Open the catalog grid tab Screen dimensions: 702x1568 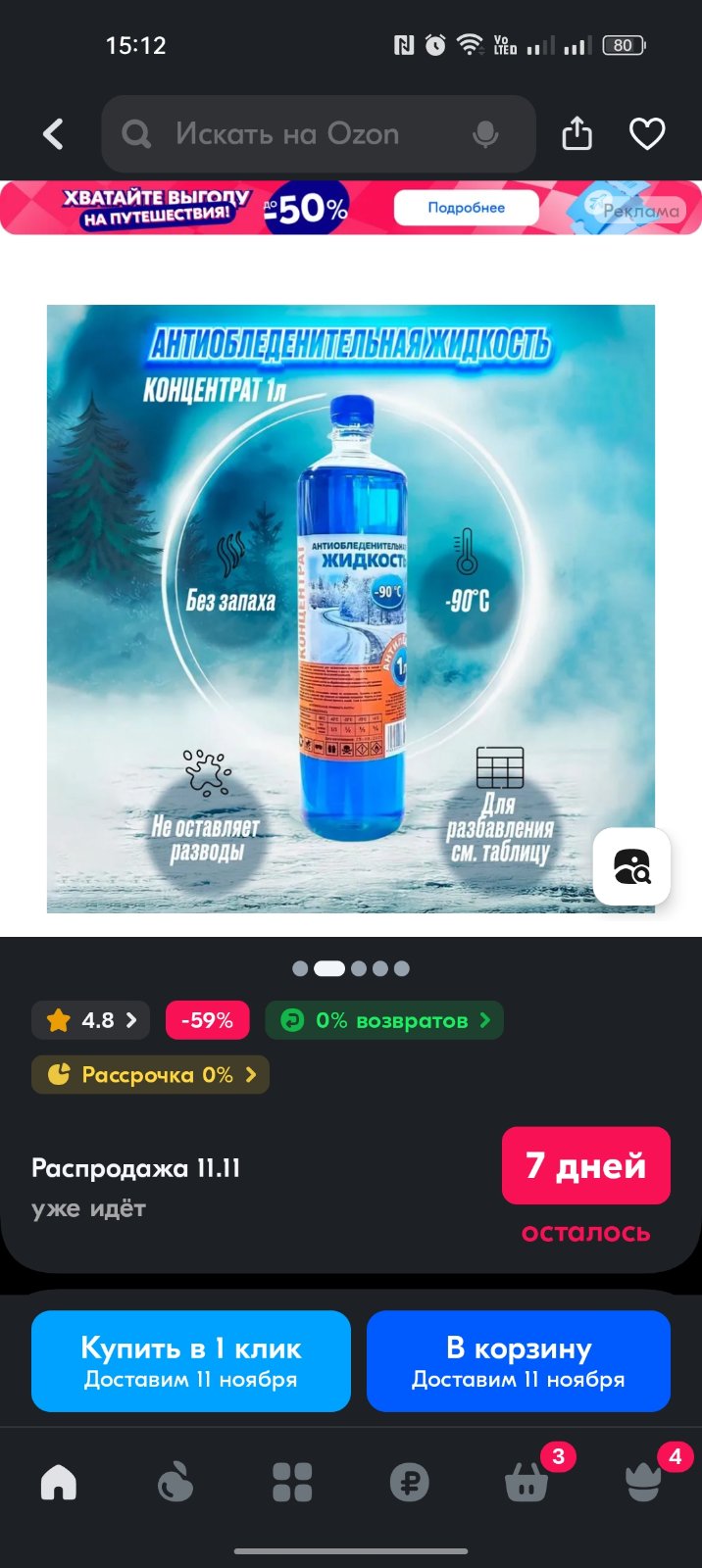(x=292, y=1482)
